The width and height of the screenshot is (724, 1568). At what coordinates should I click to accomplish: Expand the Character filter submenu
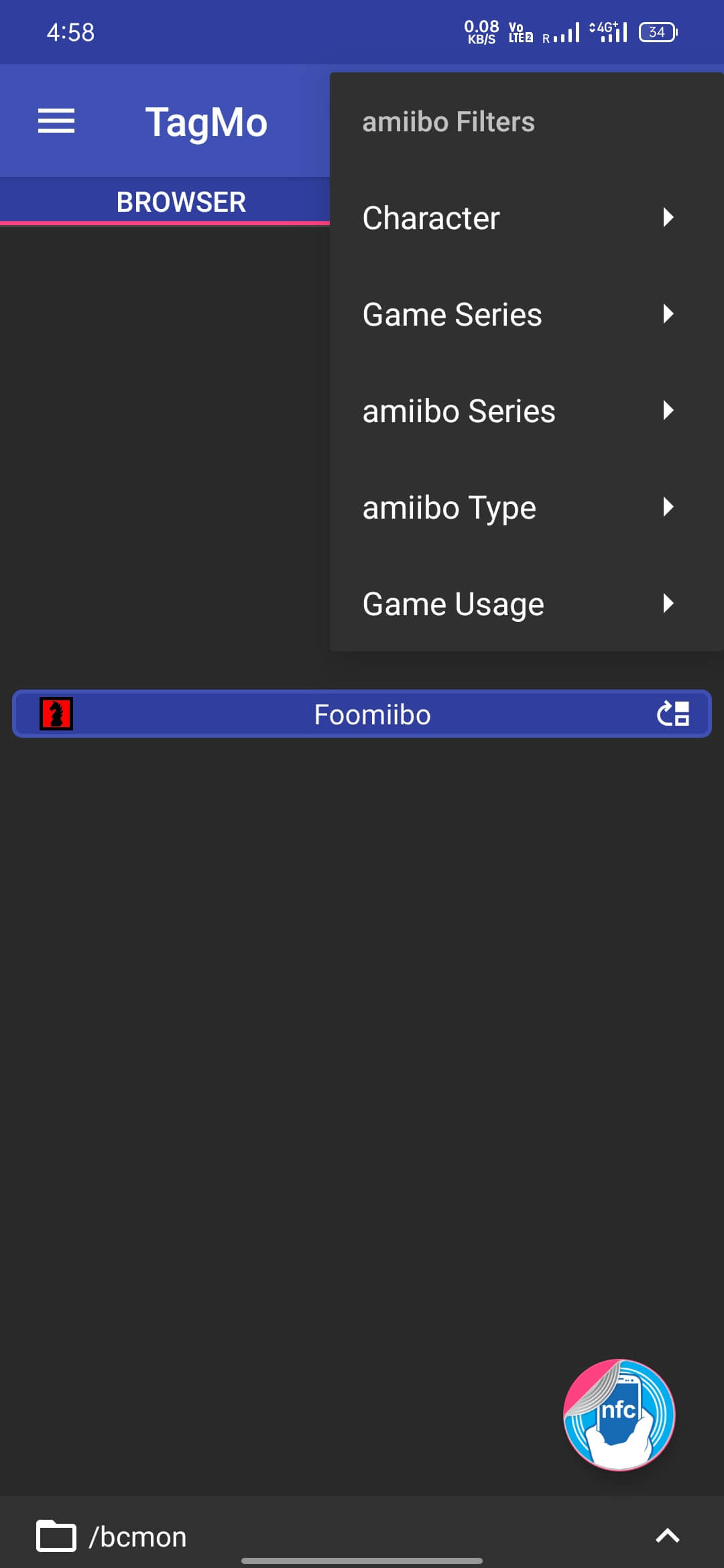[668, 218]
